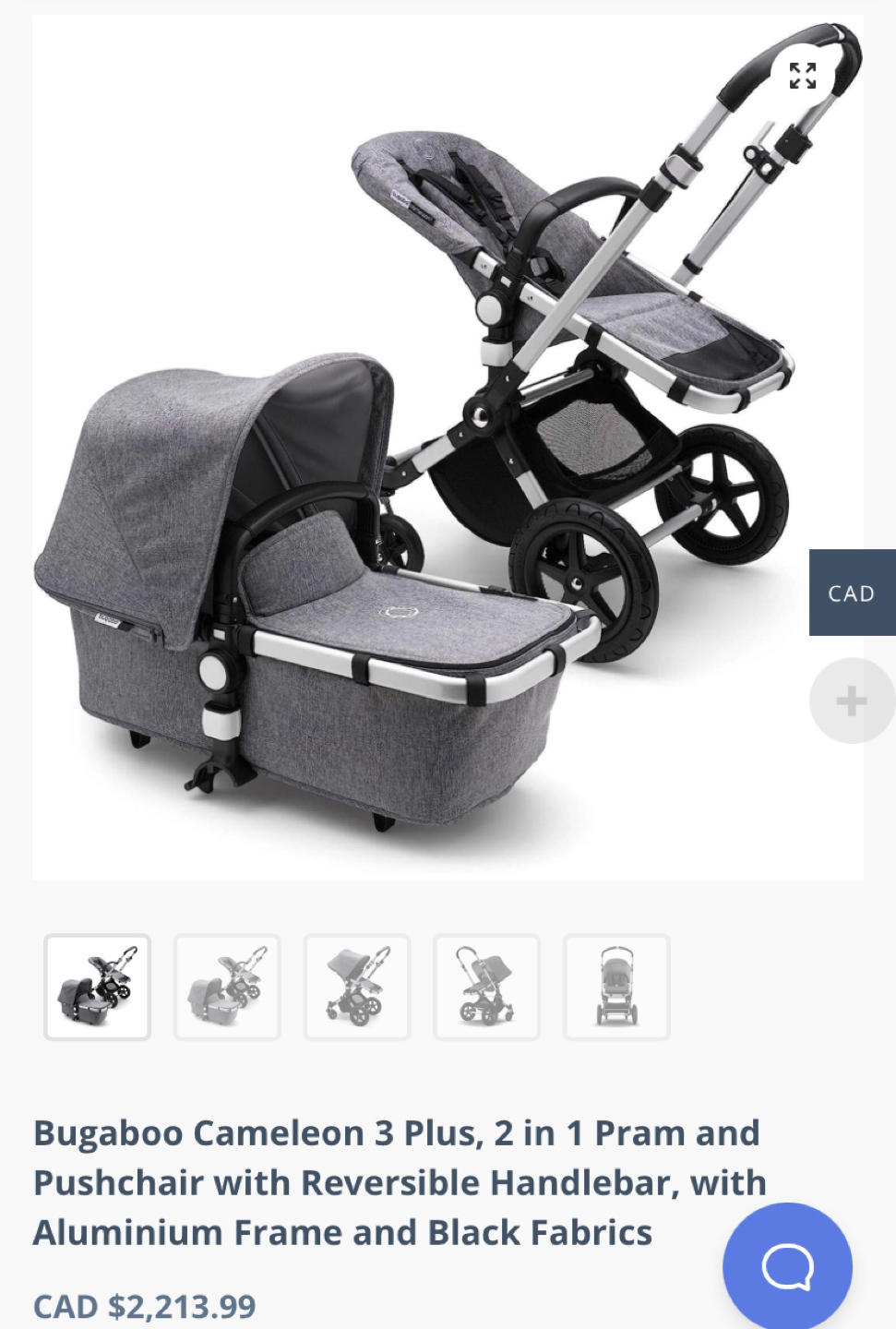Viewport: 896px width, 1329px height.
Task: Show the third product thumbnail
Action: pyautogui.click(x=357, y=987)
